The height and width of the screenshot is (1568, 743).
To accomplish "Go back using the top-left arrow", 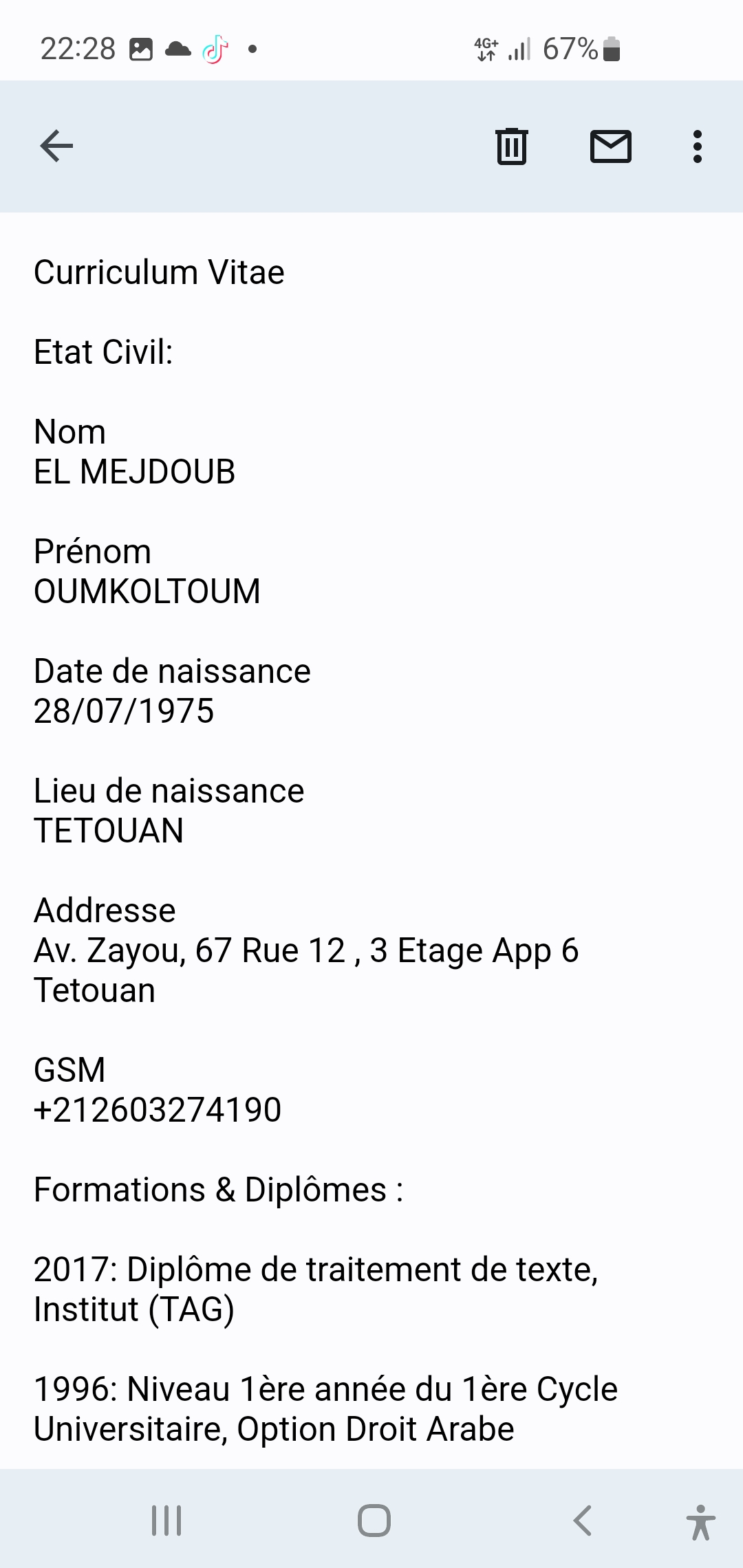I will [x=56, y=146].
